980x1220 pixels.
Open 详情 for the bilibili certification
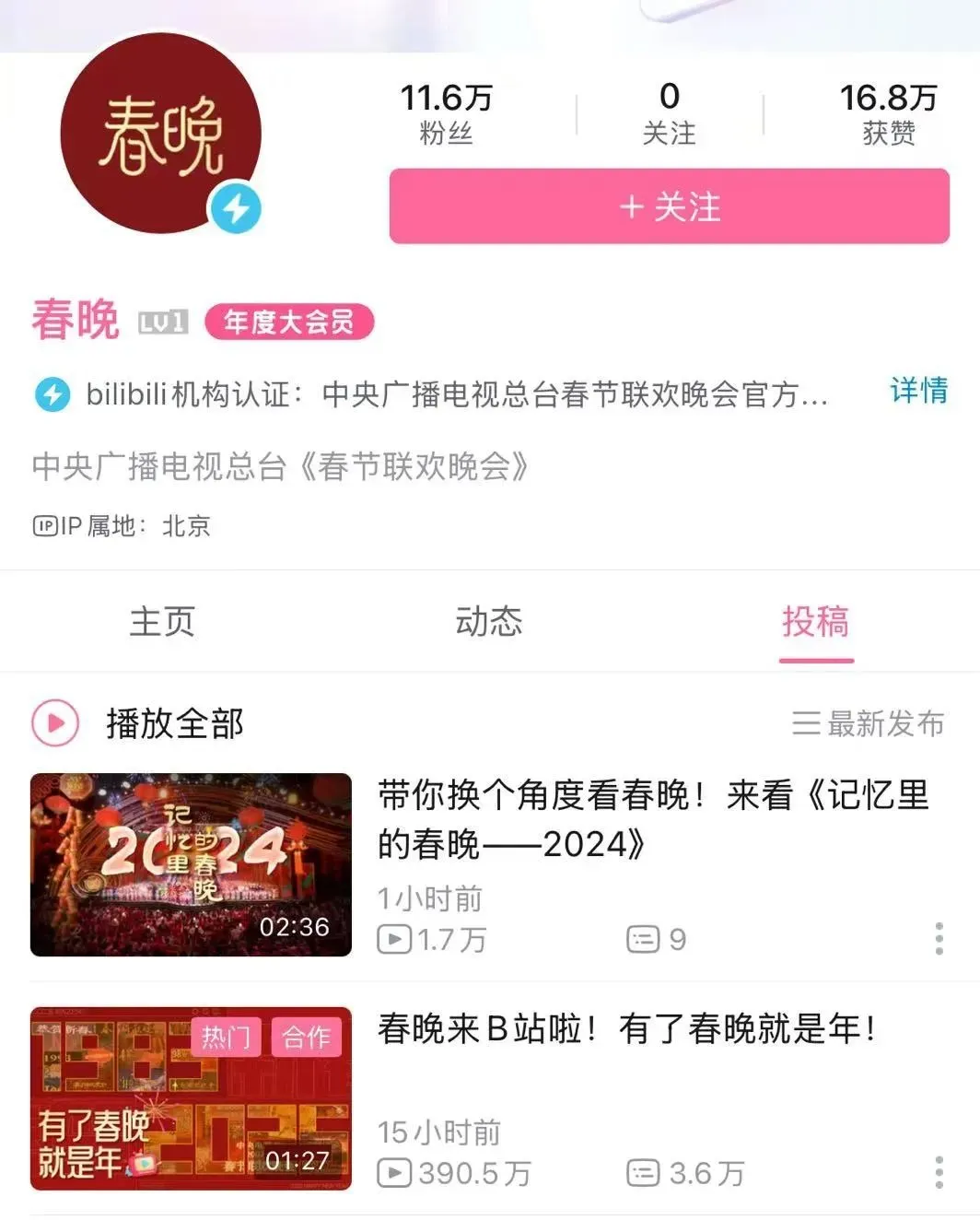click(917, 391)
